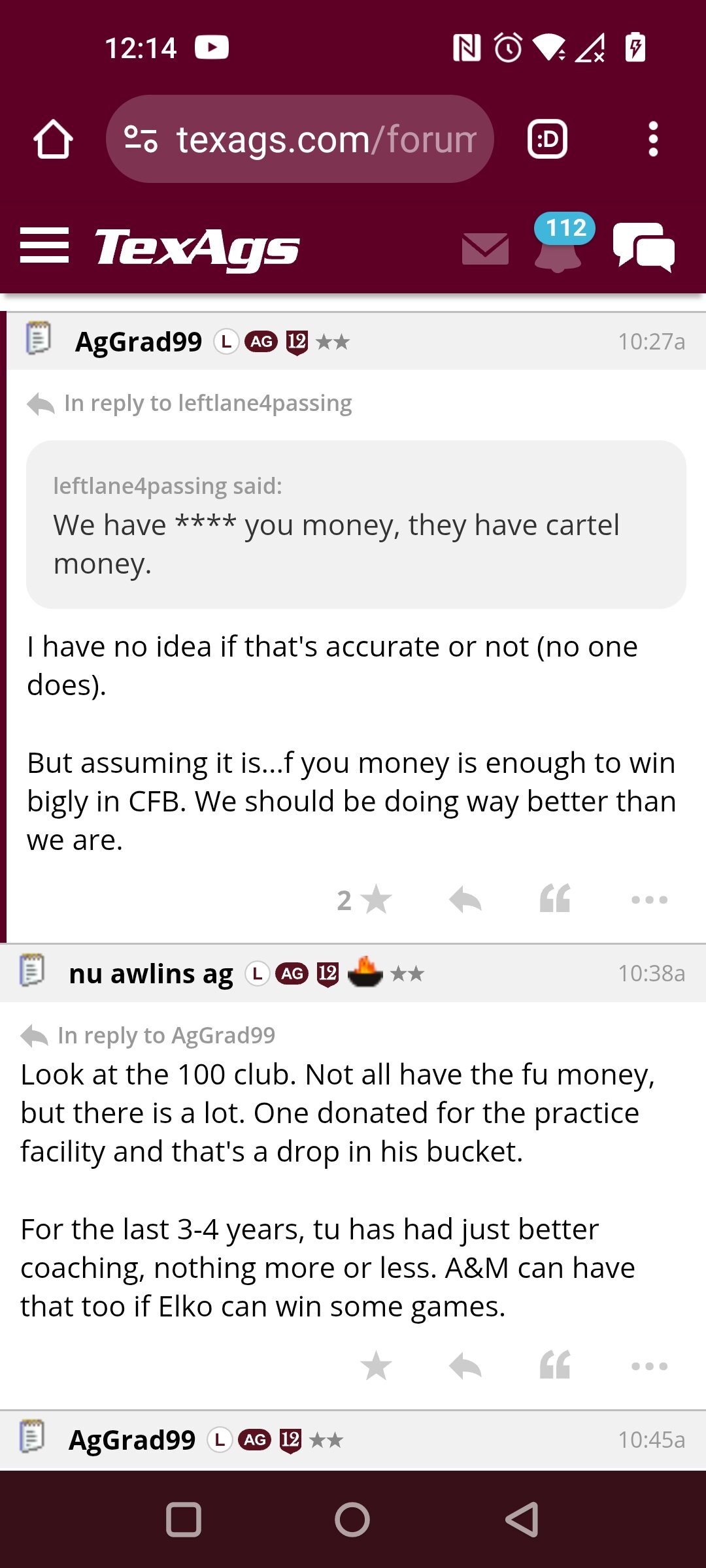This screenshot has height=1568, width=706.
Task: Open the browser three-dot overflow menu
Action: (x=652, y=139)
